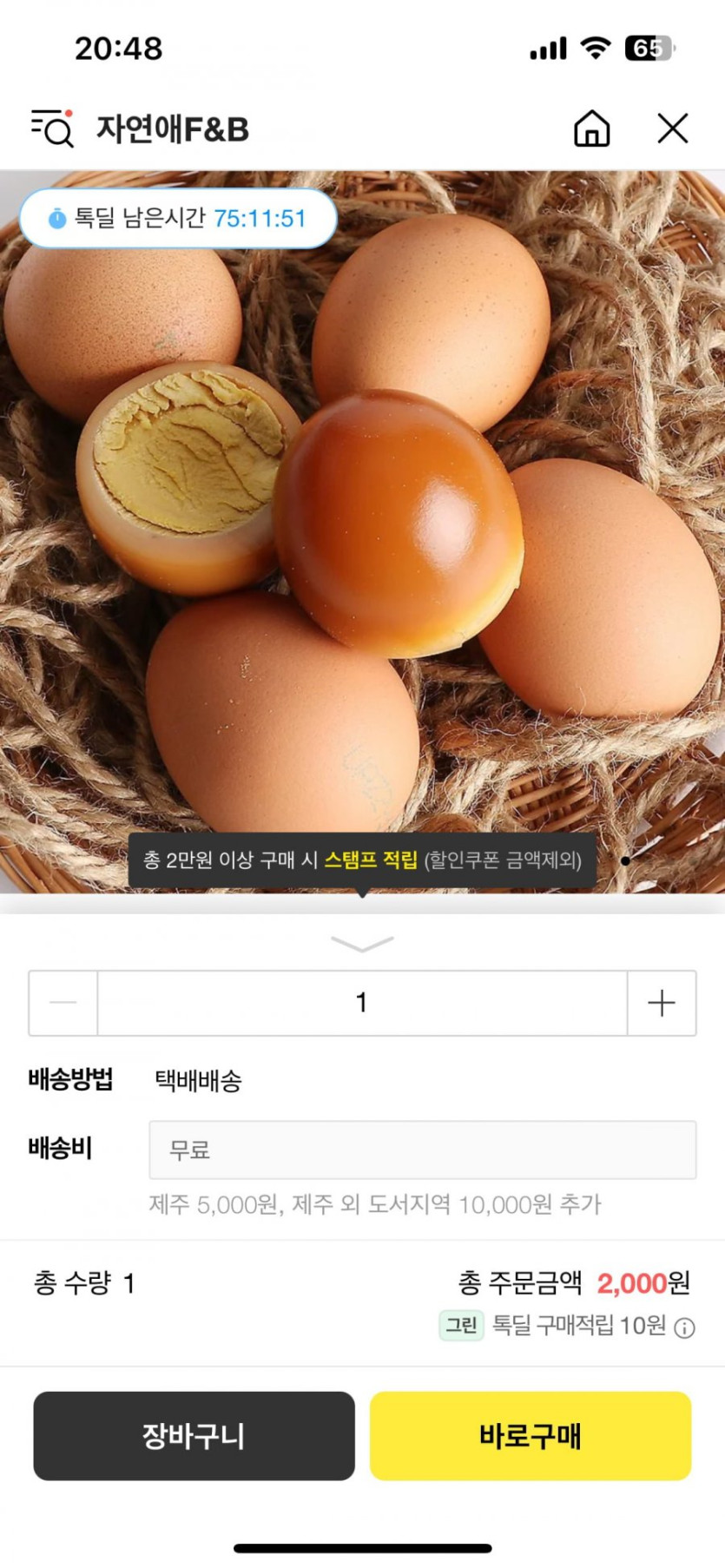This screenshot has width=725, height=1568.
Task: Add item to 장바구니 cart
Action: pyautogui.click(x=194, y=1435)
